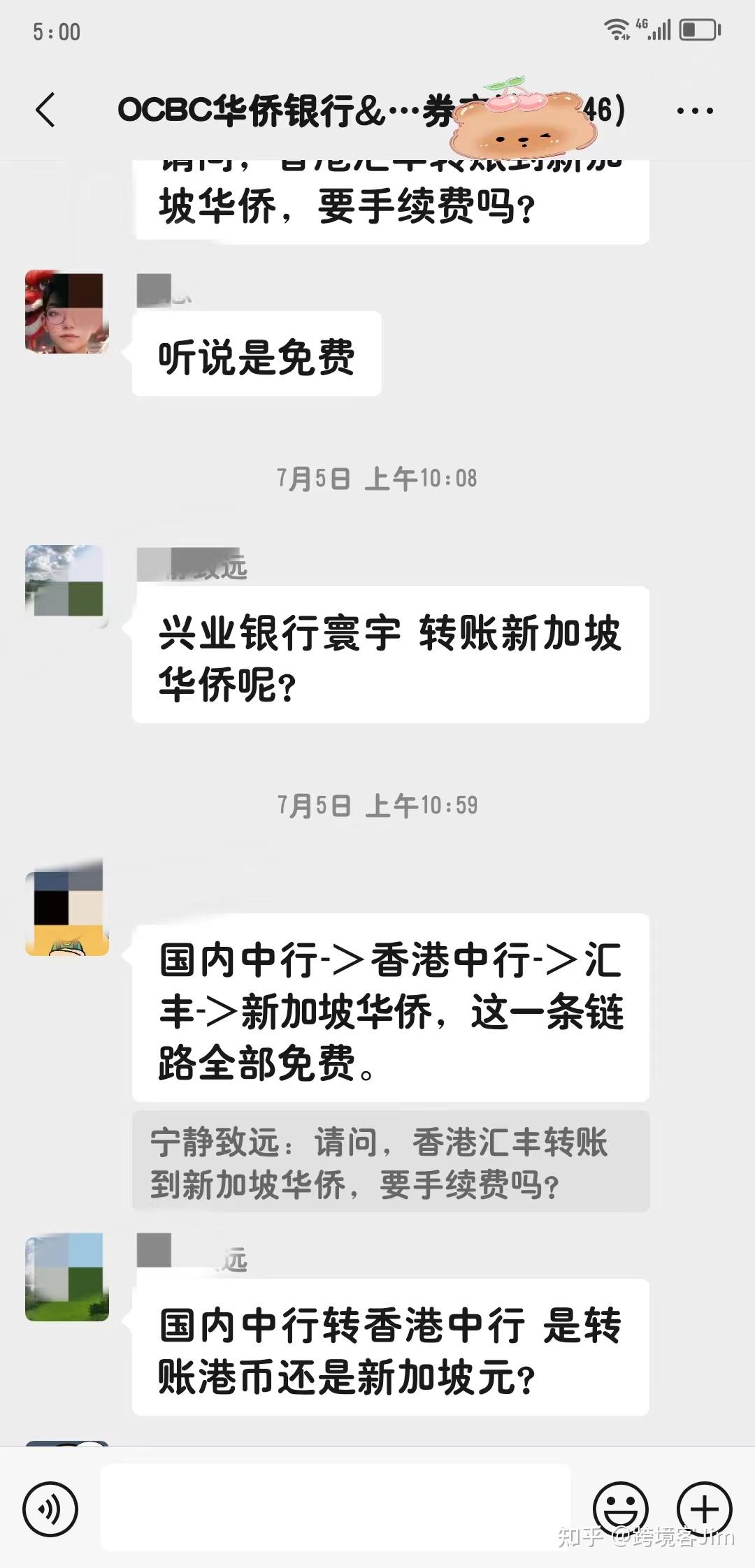Open the group chat info menu
Image resolution: width=755 pixels, height=1568 pixels.
click(694, 110)
